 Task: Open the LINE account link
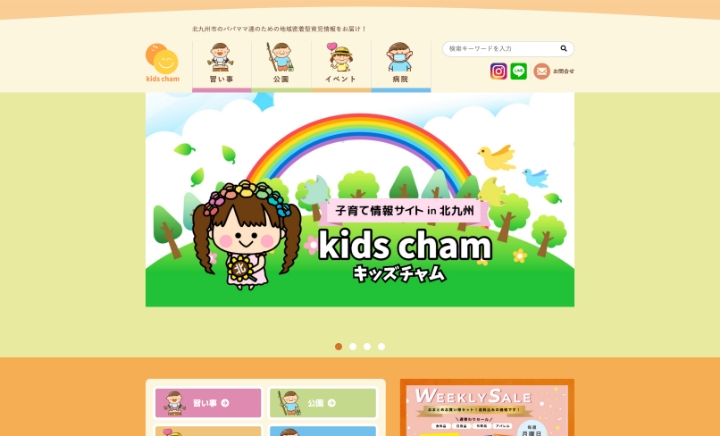click(x=519, y=71)
